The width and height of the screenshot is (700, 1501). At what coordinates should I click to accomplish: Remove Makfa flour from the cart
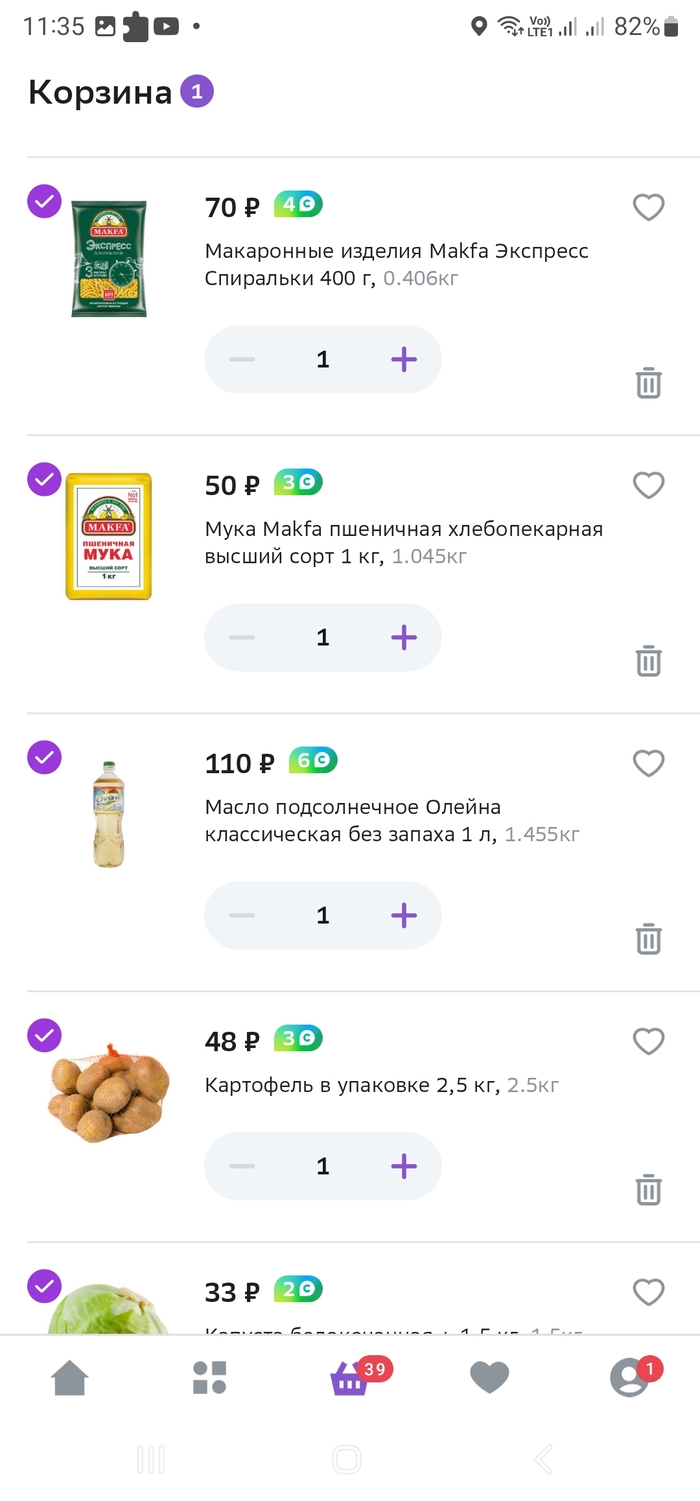pos(649,661)
